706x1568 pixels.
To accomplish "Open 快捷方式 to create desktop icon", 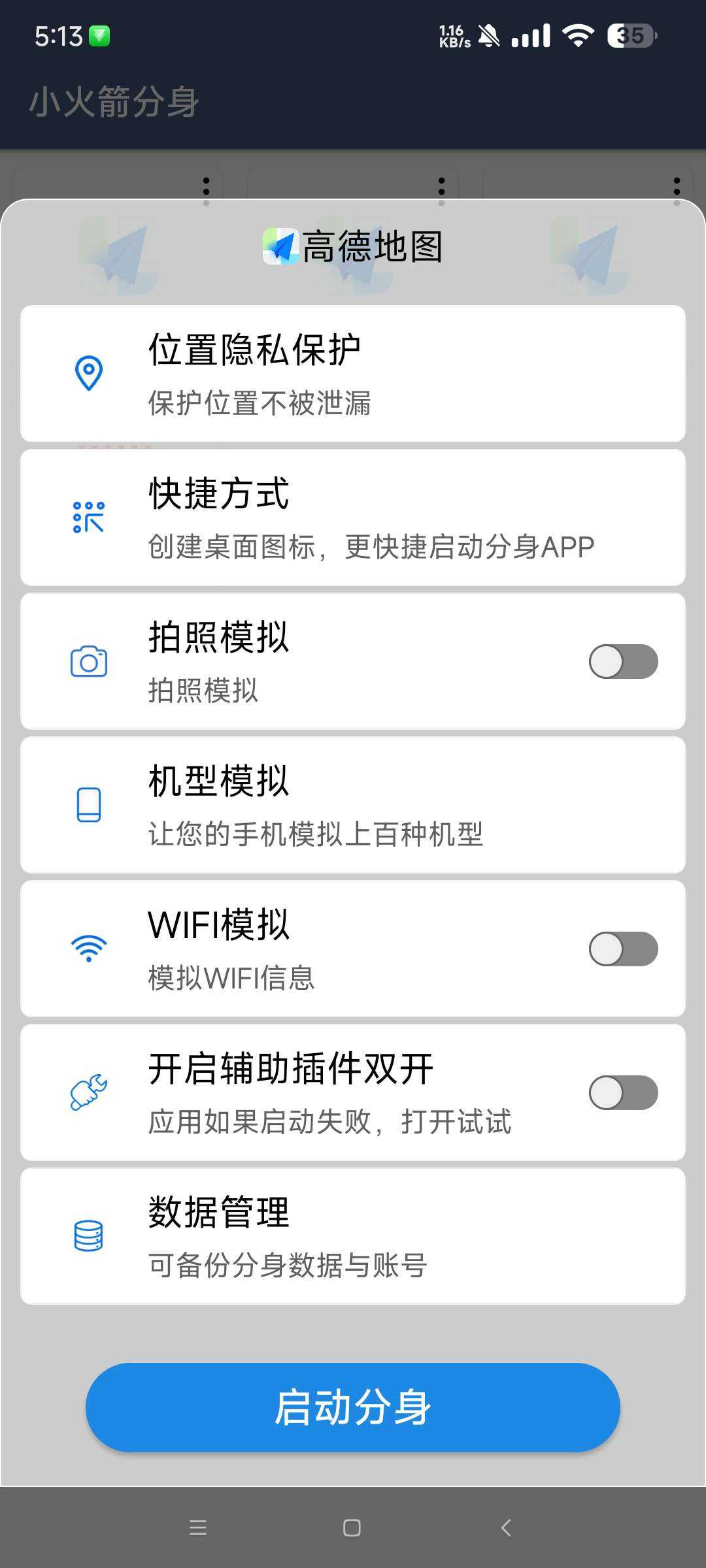I will [x=353, y=517].
